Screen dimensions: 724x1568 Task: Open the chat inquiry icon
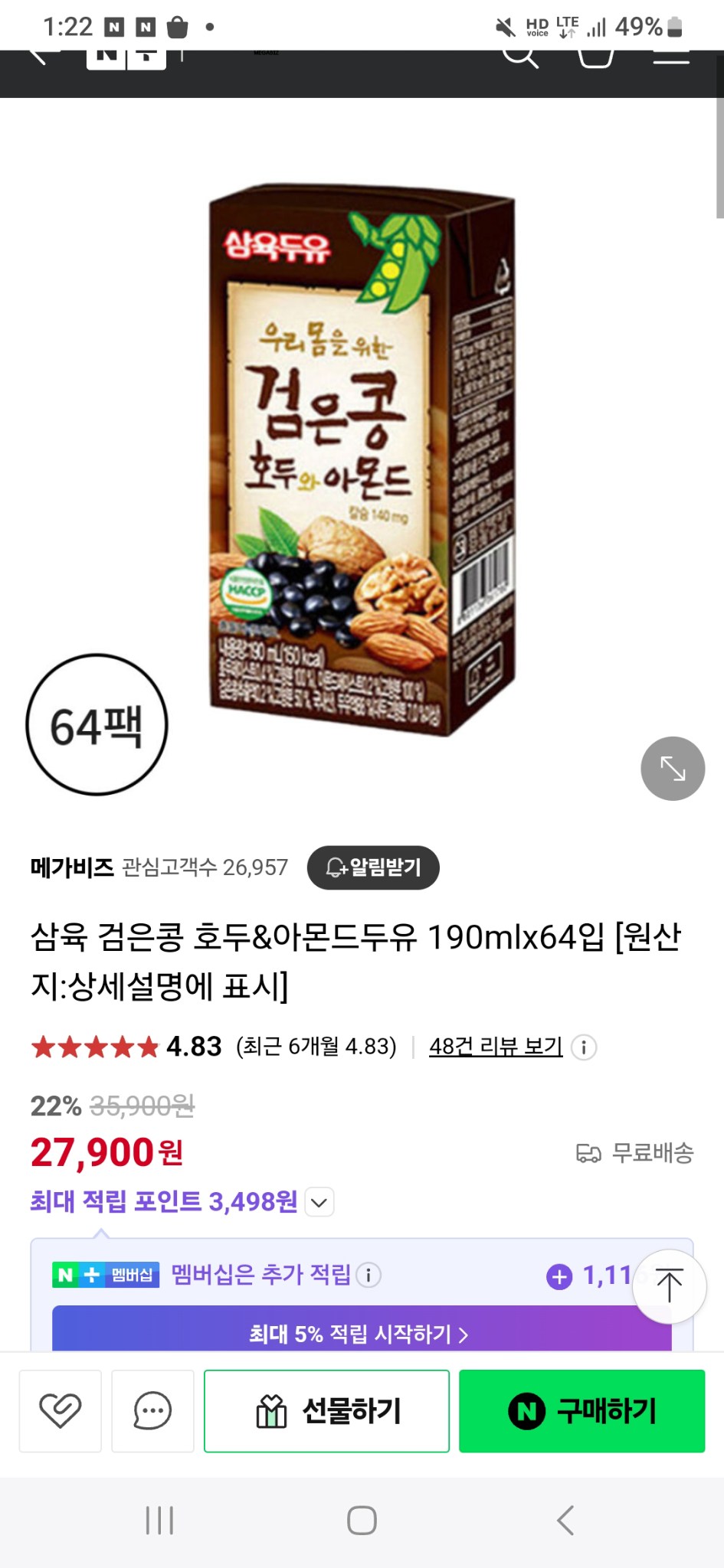(152, 1410)
